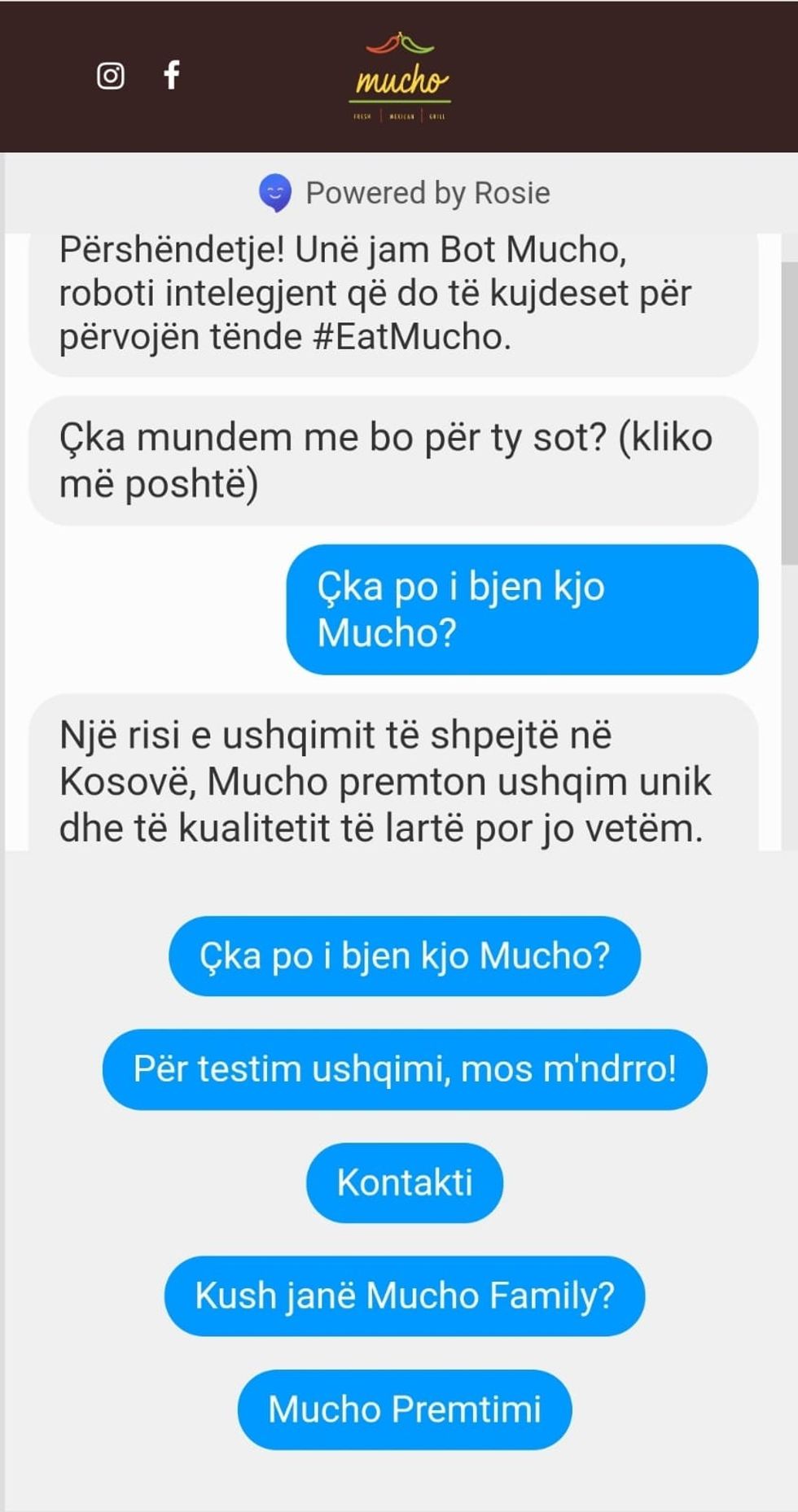Select 'Kush janë Mucho Family?' quick reply
Viewport: 798px width, 1512px height.
point(404,1296)
